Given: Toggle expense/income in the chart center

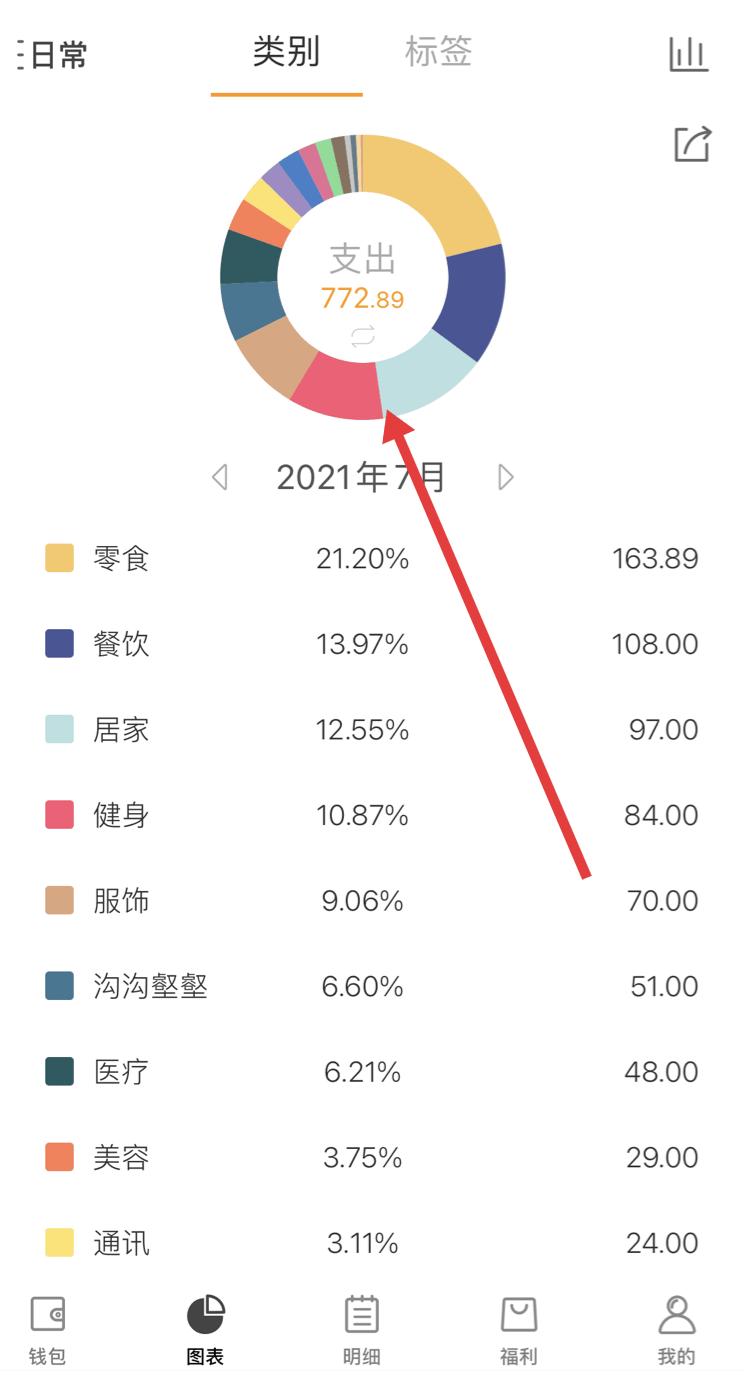Looking at the screenshot, I should point(362,336).
